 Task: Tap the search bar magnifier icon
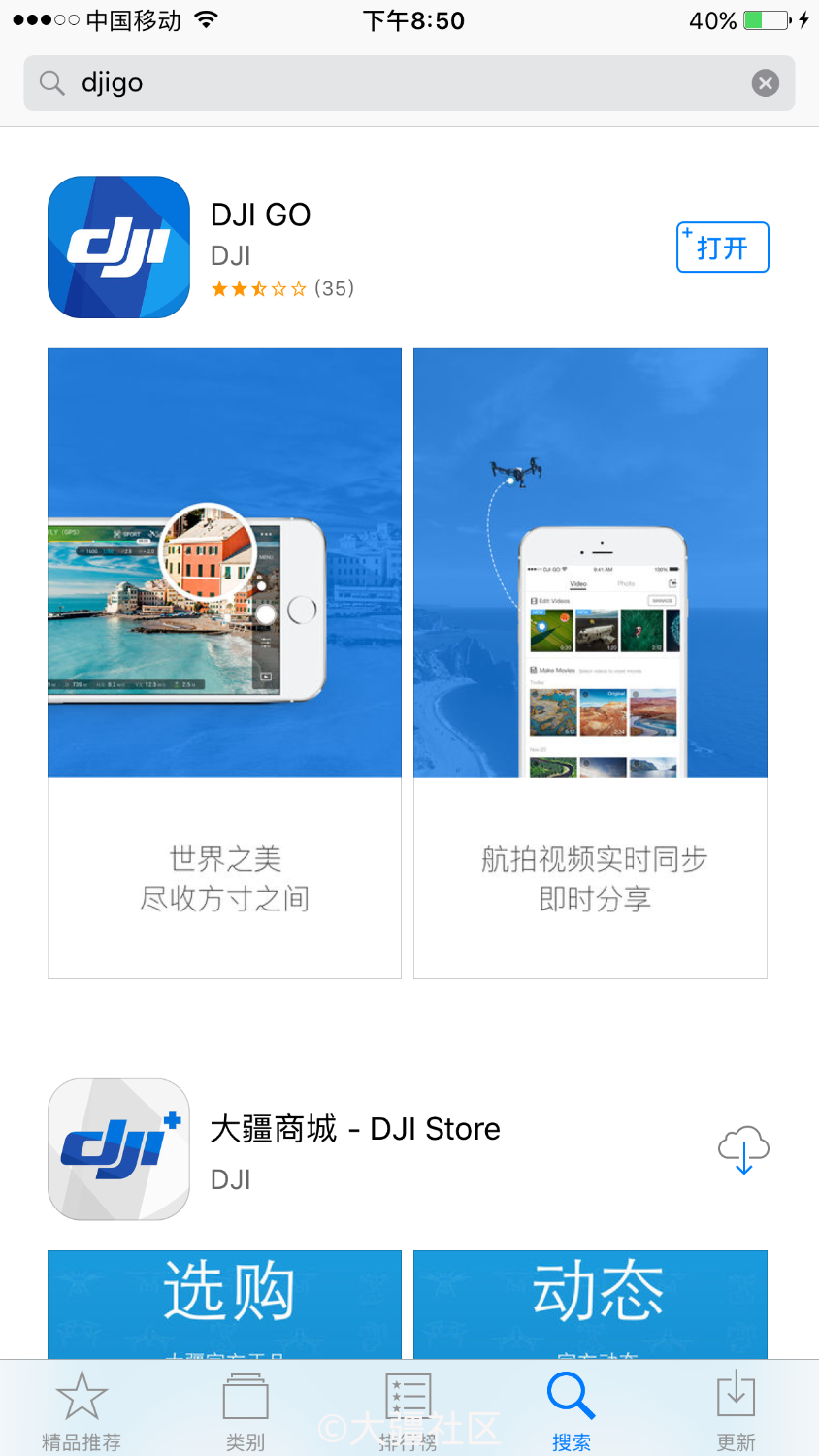pyautogui.click(x=52, y=83)
